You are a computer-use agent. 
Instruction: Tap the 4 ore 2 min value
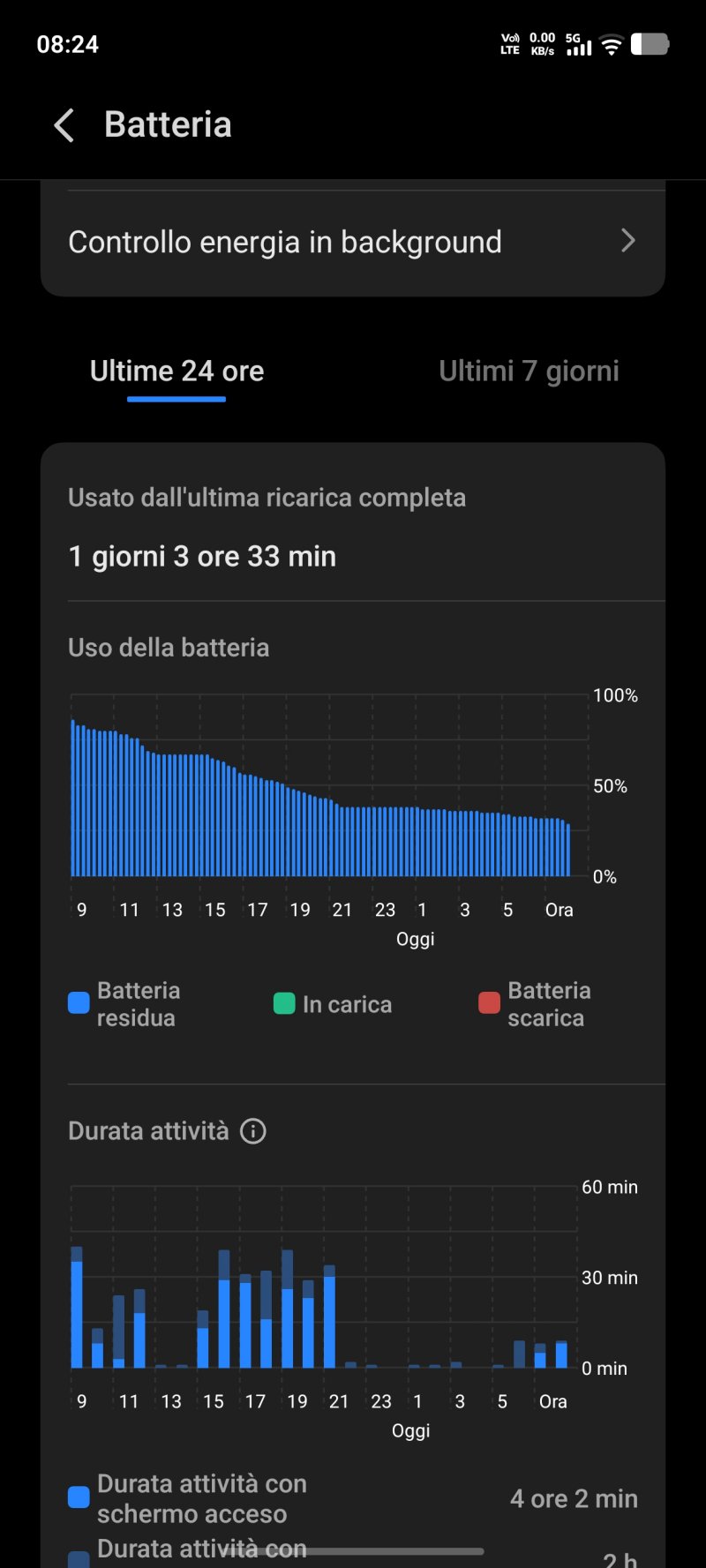point(574,1498)
